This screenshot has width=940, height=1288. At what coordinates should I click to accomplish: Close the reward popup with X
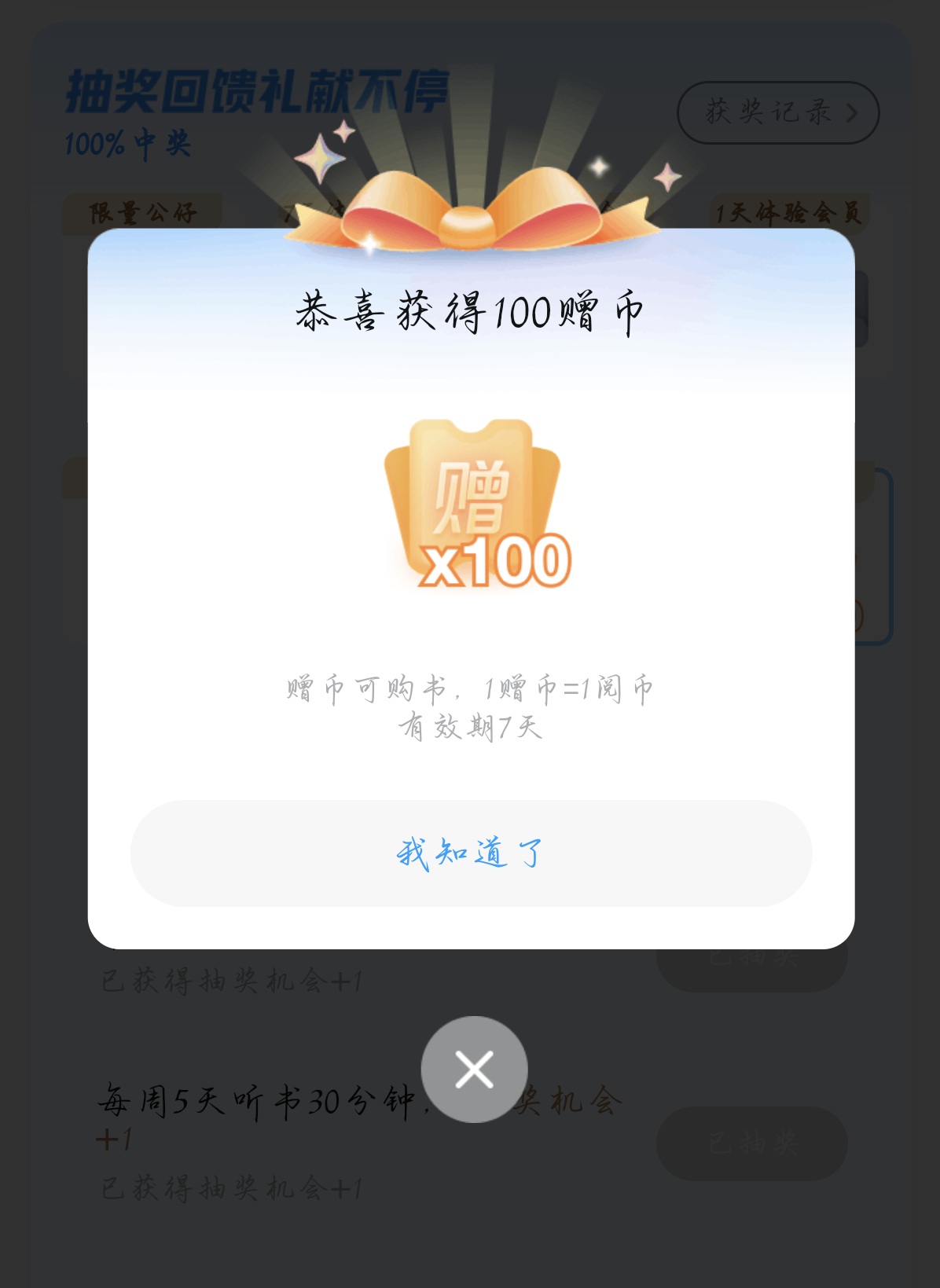(474, 1070)
